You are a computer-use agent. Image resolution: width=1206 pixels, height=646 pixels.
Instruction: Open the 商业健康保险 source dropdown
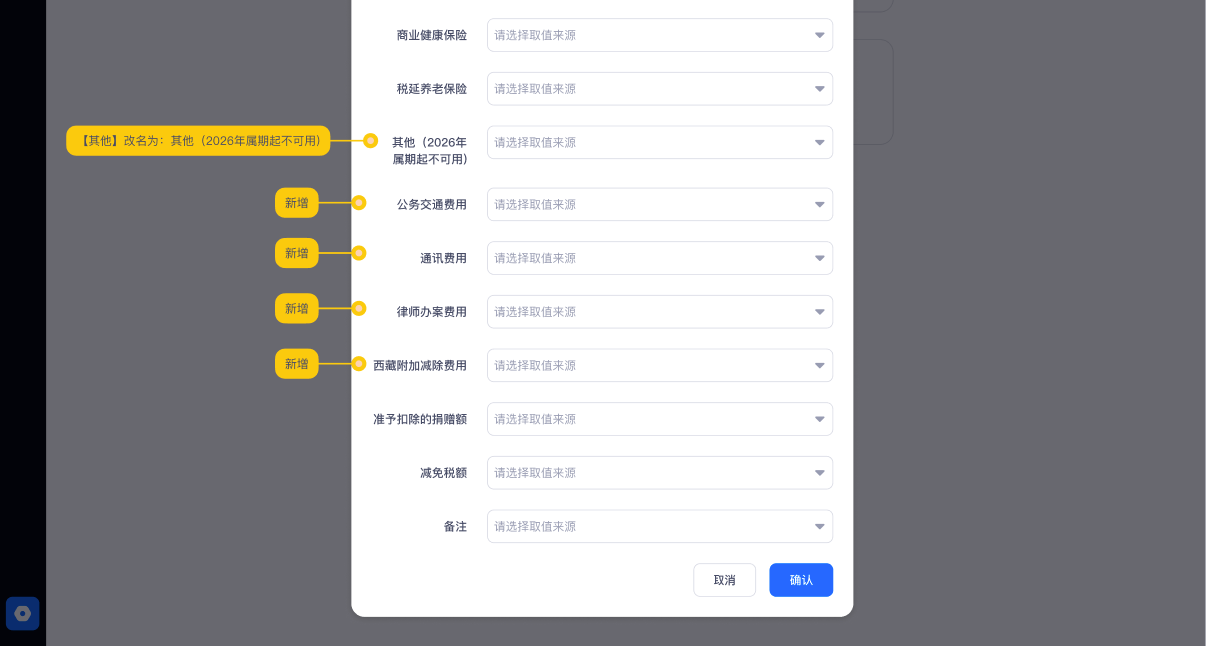659,35
